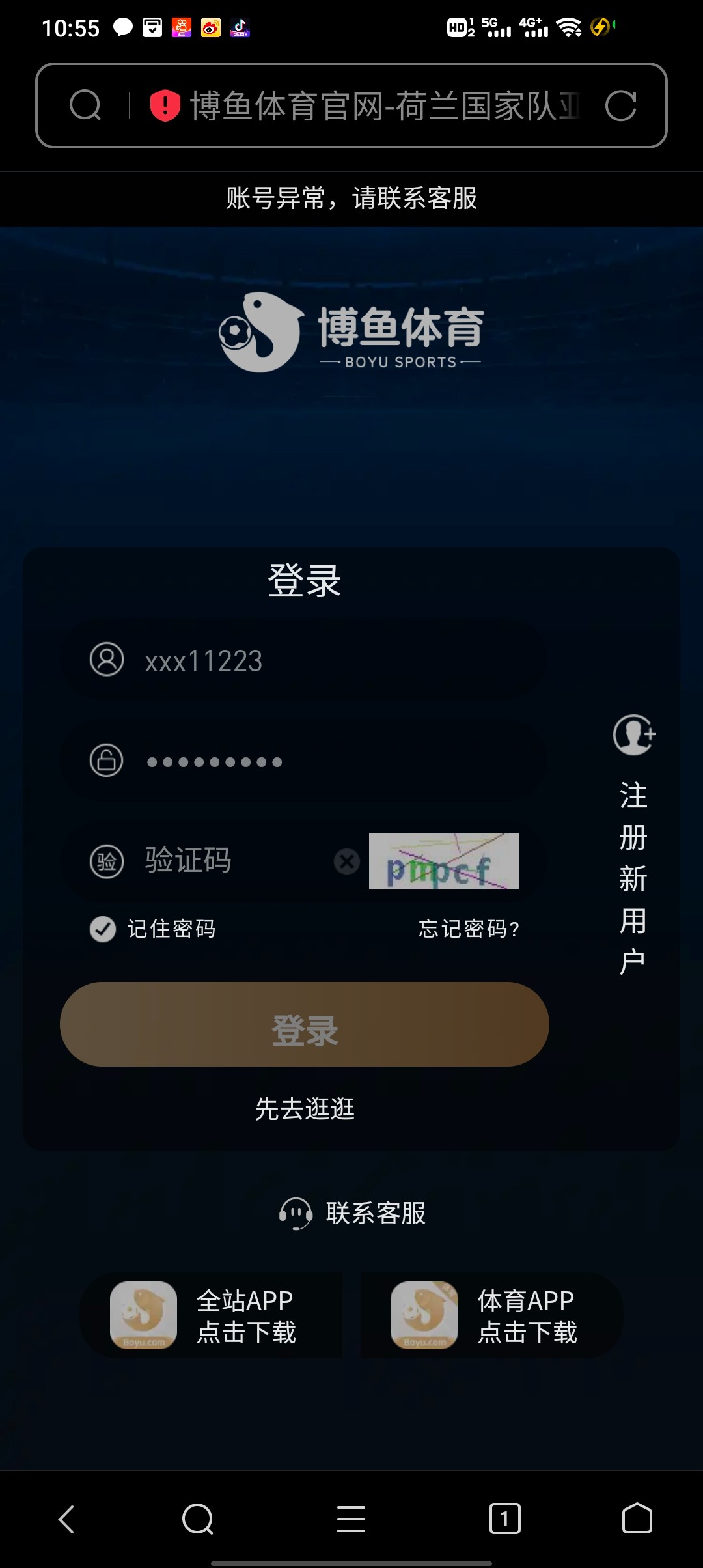Uncheck the 记住密码 checkbox
The height and width of the screenshot is (1568, 703).
coord(103,929)
